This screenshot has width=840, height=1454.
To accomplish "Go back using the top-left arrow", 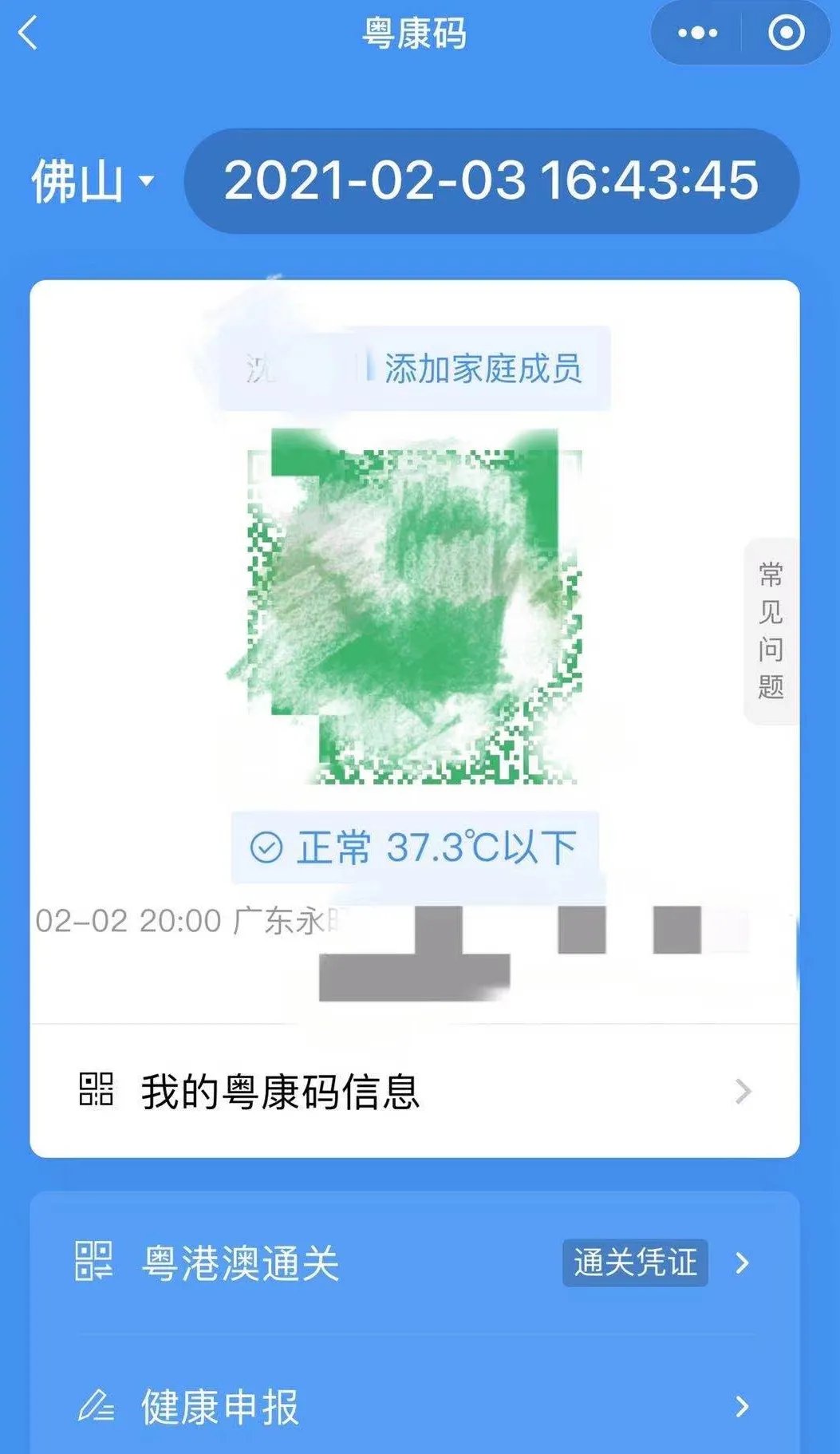I will point(29,34).
